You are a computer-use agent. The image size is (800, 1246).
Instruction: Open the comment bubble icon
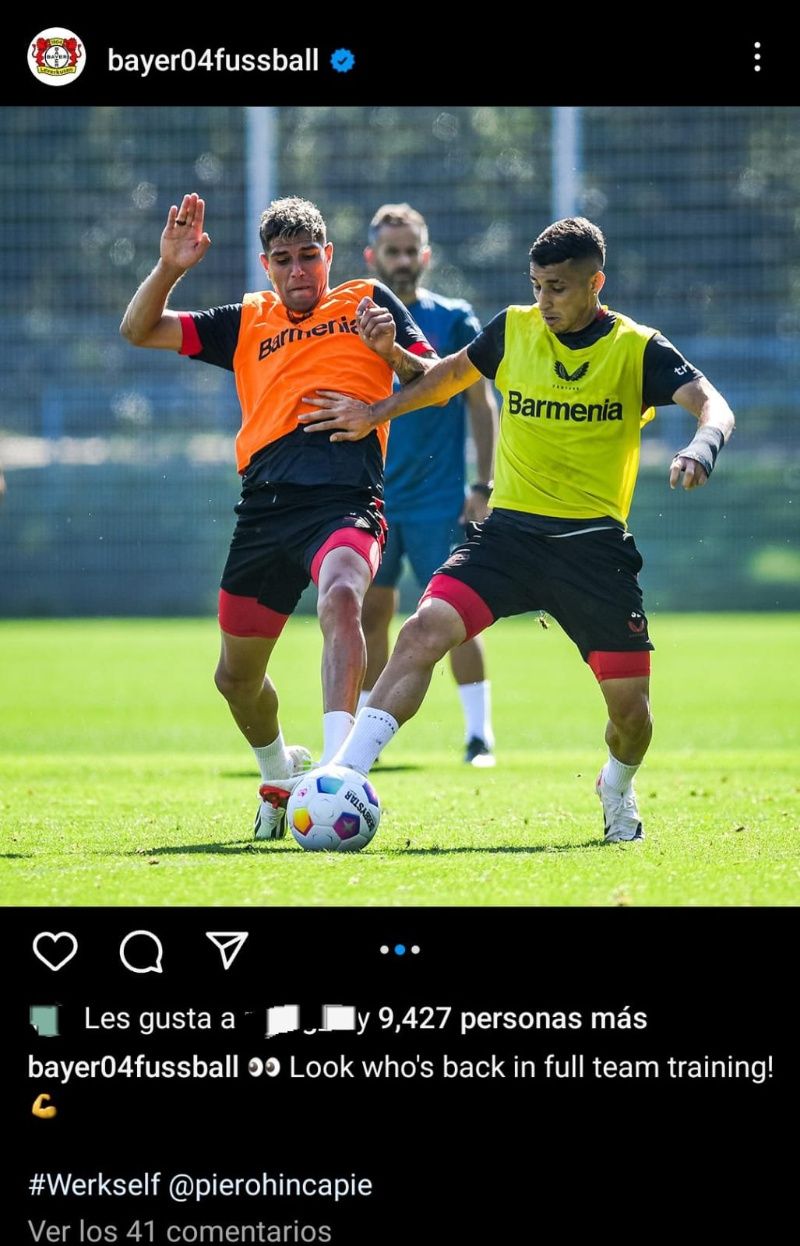pyautogui.click(x=141, y=951)
